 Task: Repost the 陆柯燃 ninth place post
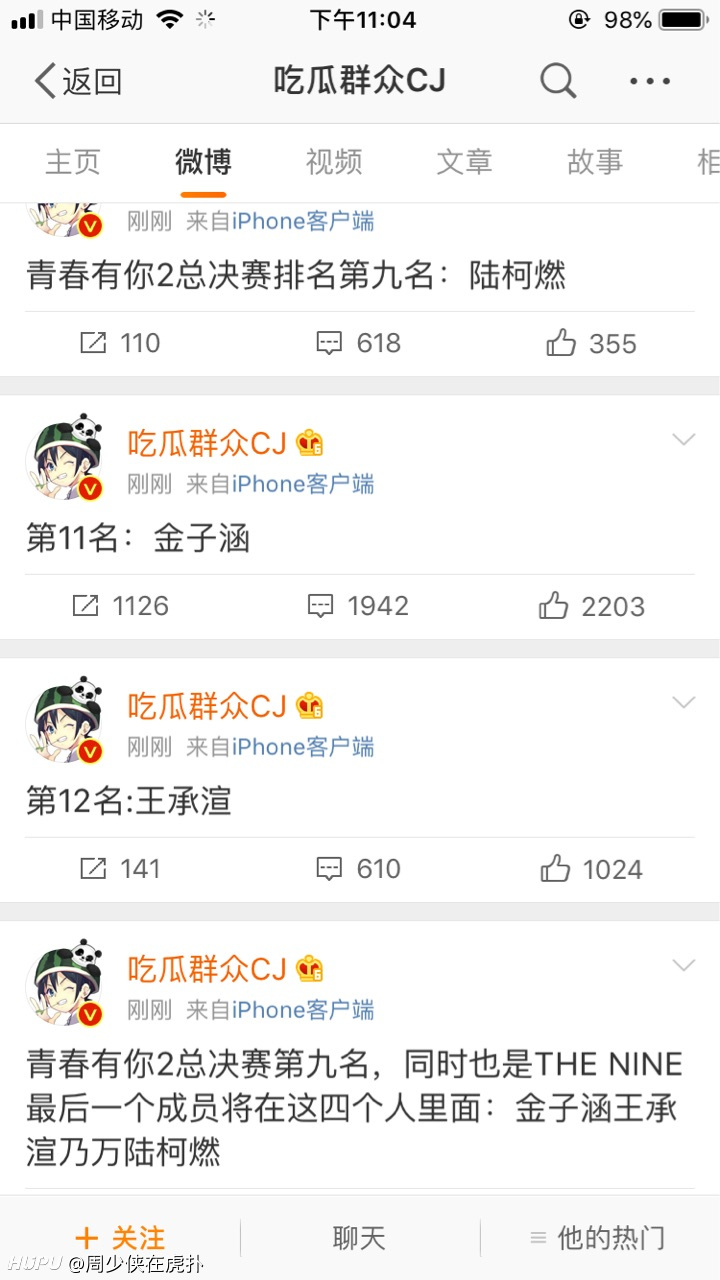120,343
